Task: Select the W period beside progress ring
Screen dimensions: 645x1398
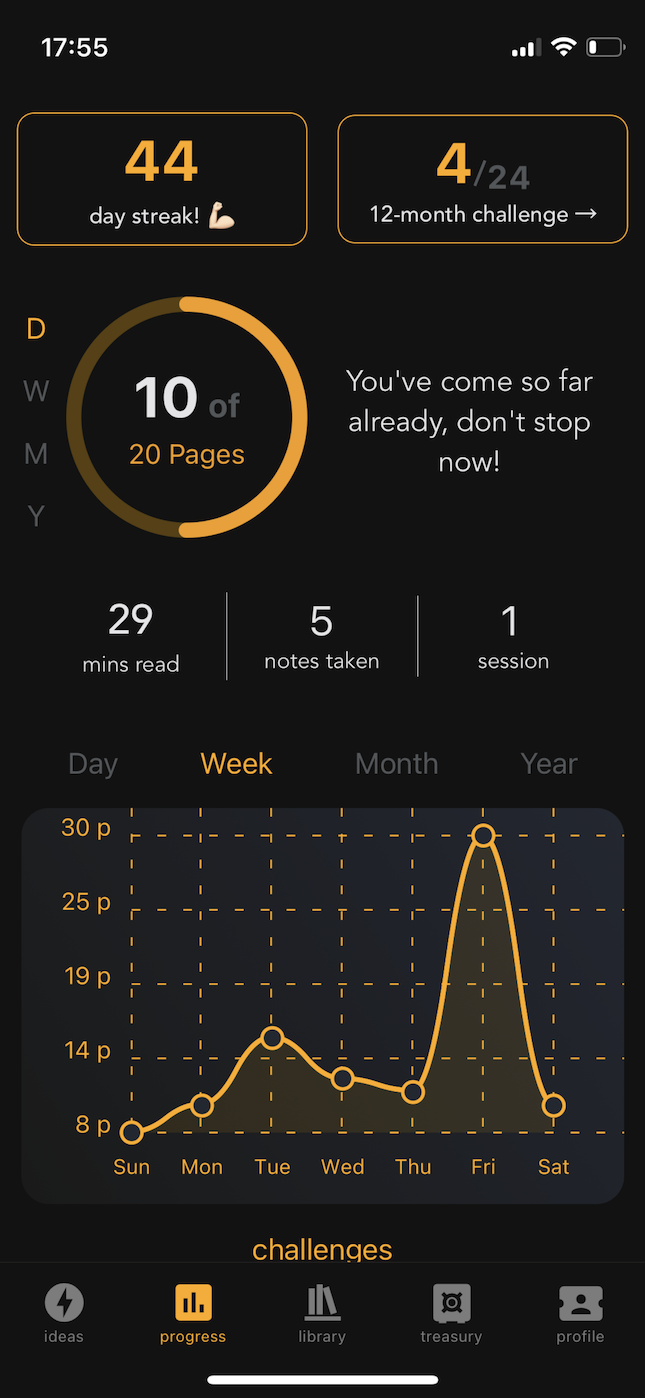Action: tap(36, 391)
